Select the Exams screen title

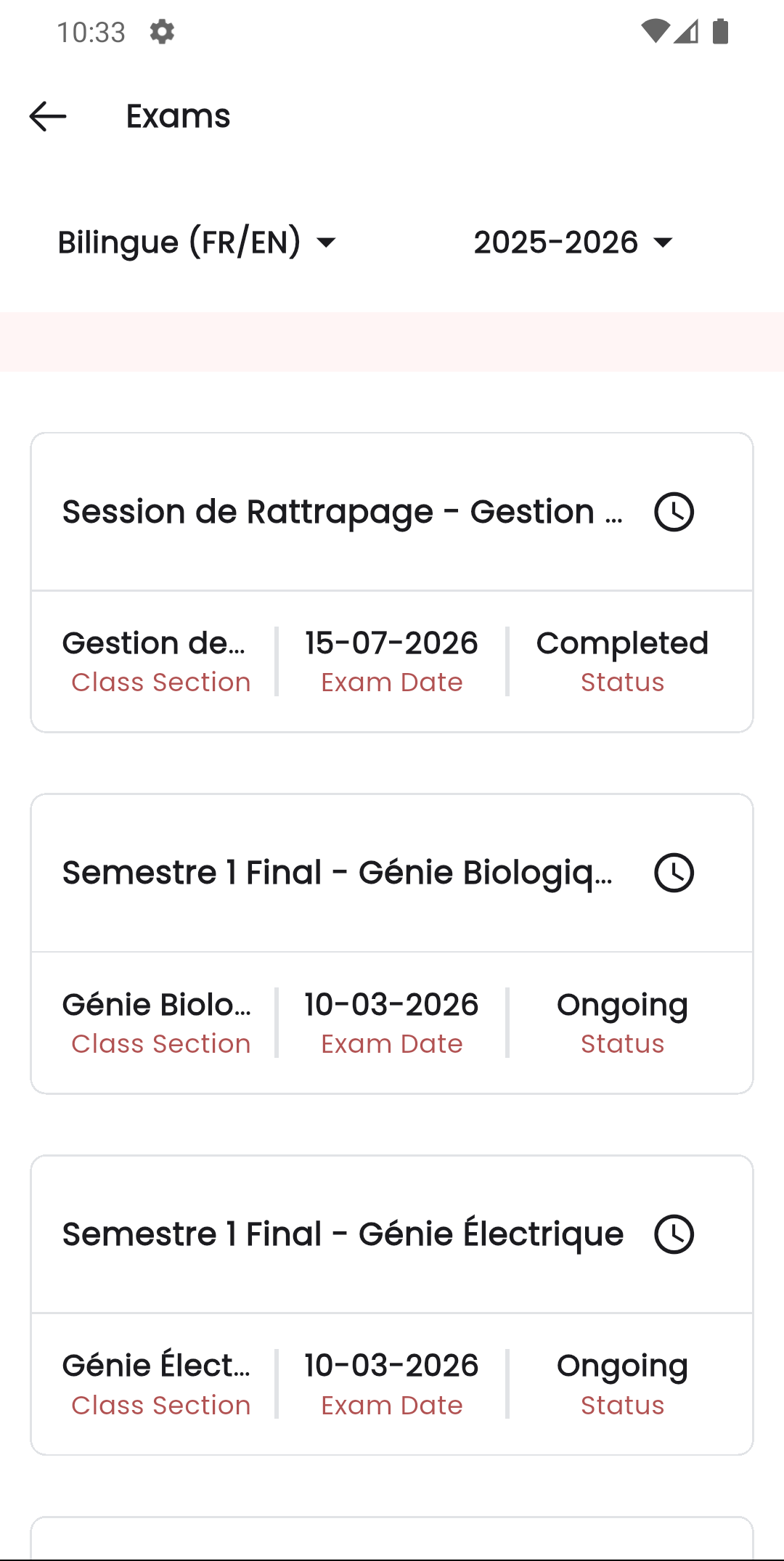(177, 116)
